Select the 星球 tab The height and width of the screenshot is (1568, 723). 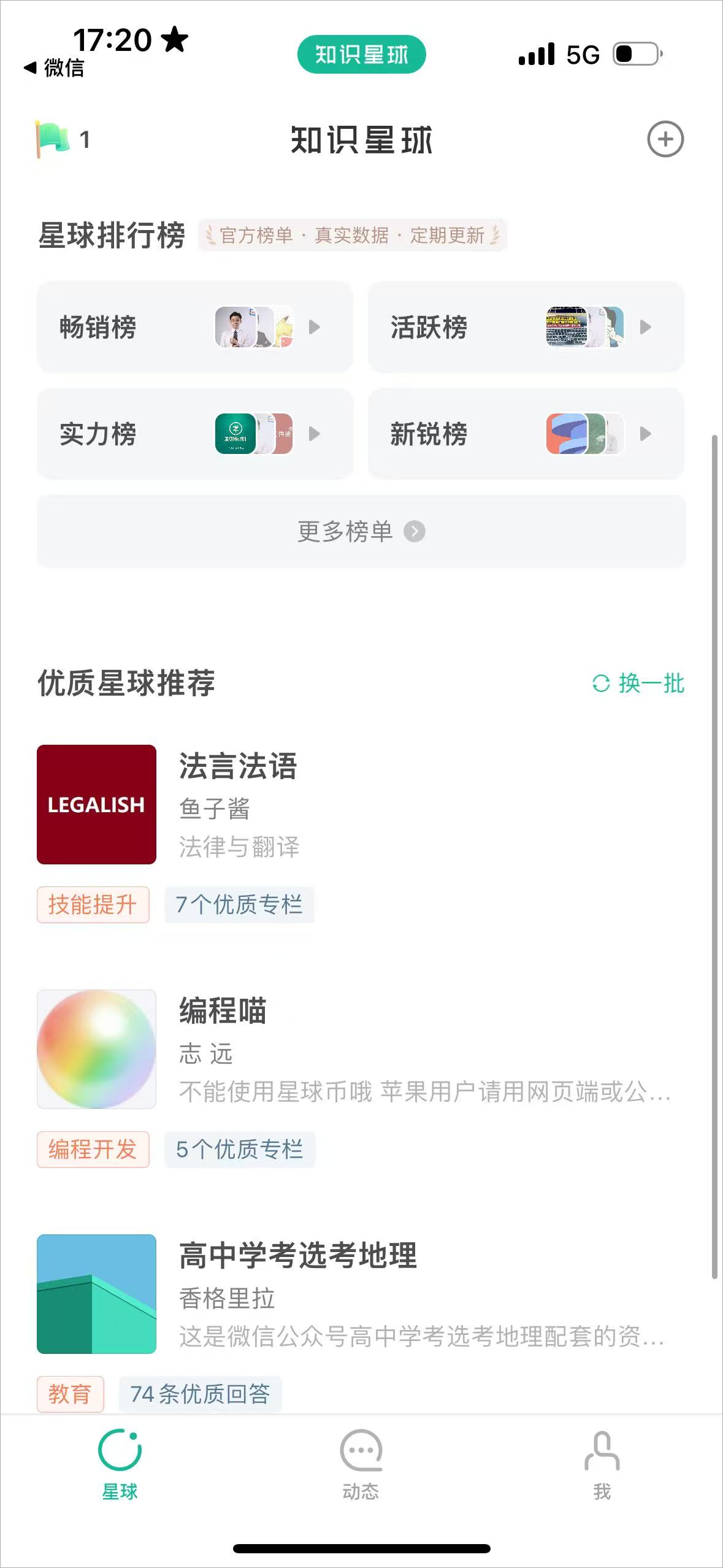[x=120, y=1464]
